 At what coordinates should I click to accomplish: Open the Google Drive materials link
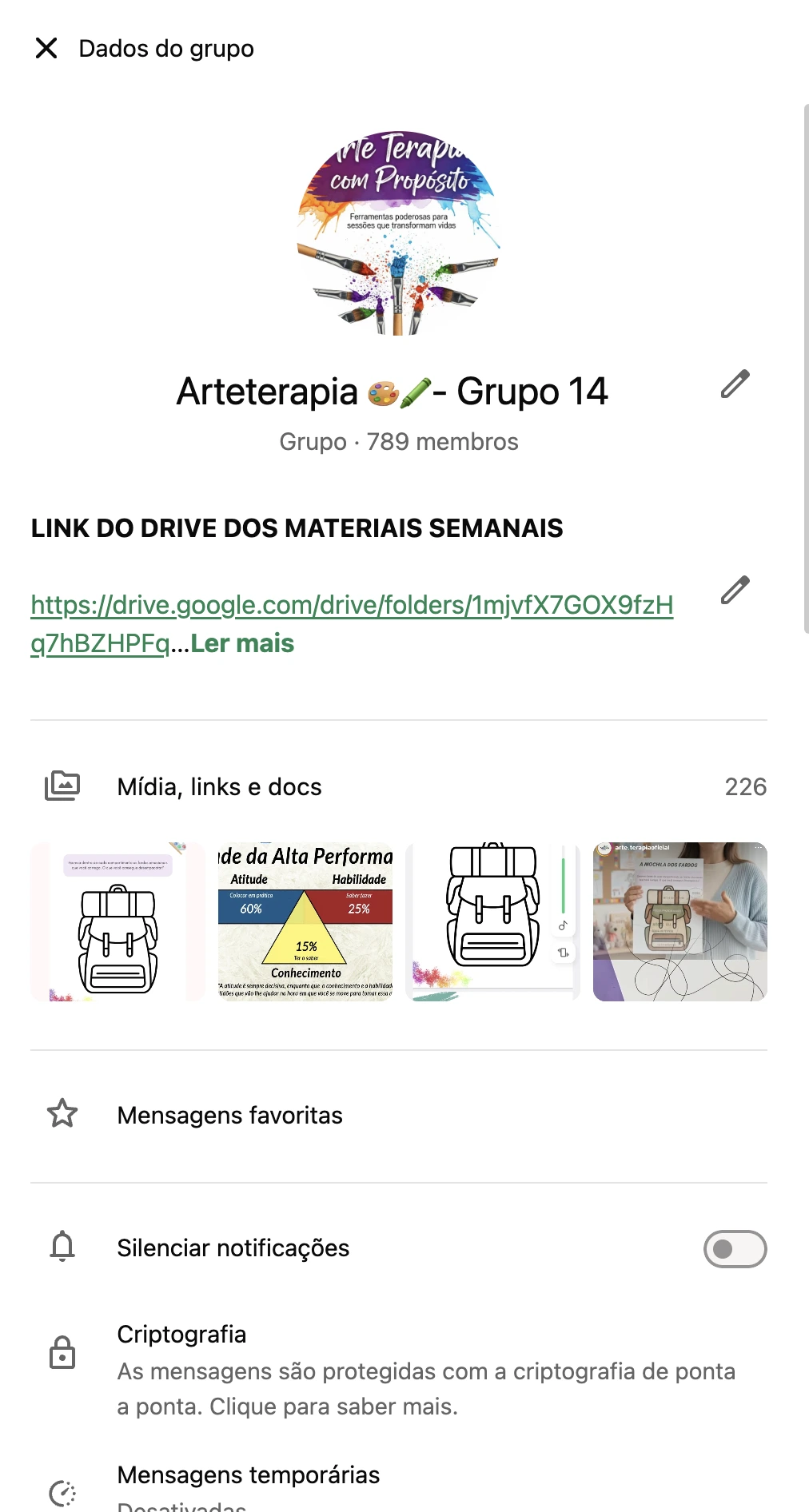point(352,605)
